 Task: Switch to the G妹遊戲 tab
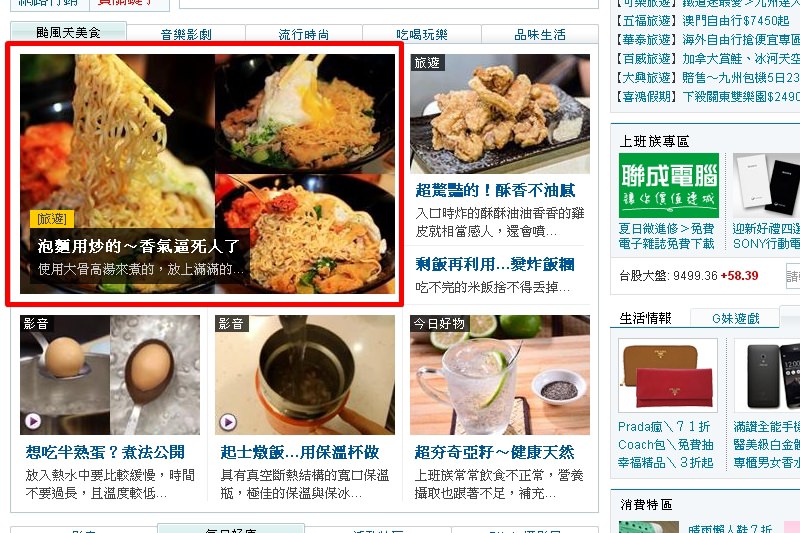pos(735,319)
